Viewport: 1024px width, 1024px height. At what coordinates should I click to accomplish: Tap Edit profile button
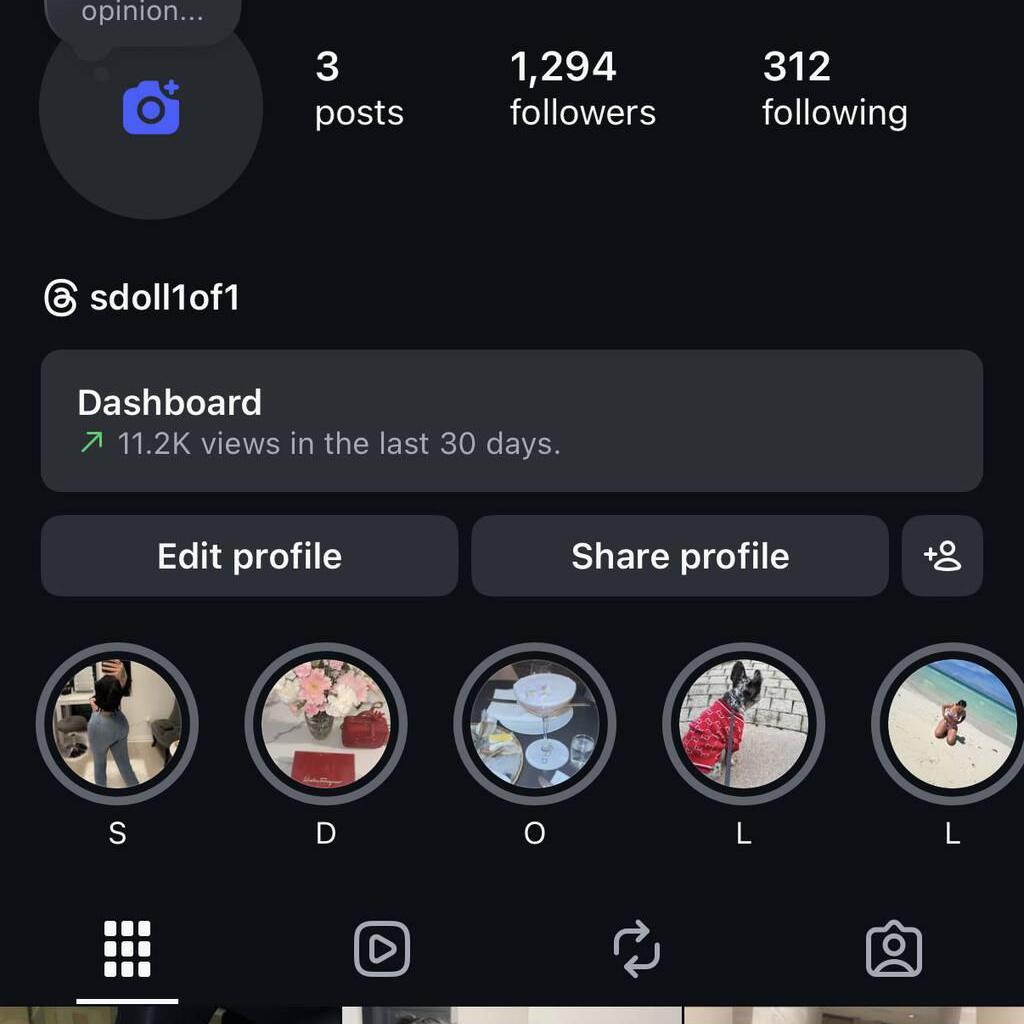[x=249, y=556]
